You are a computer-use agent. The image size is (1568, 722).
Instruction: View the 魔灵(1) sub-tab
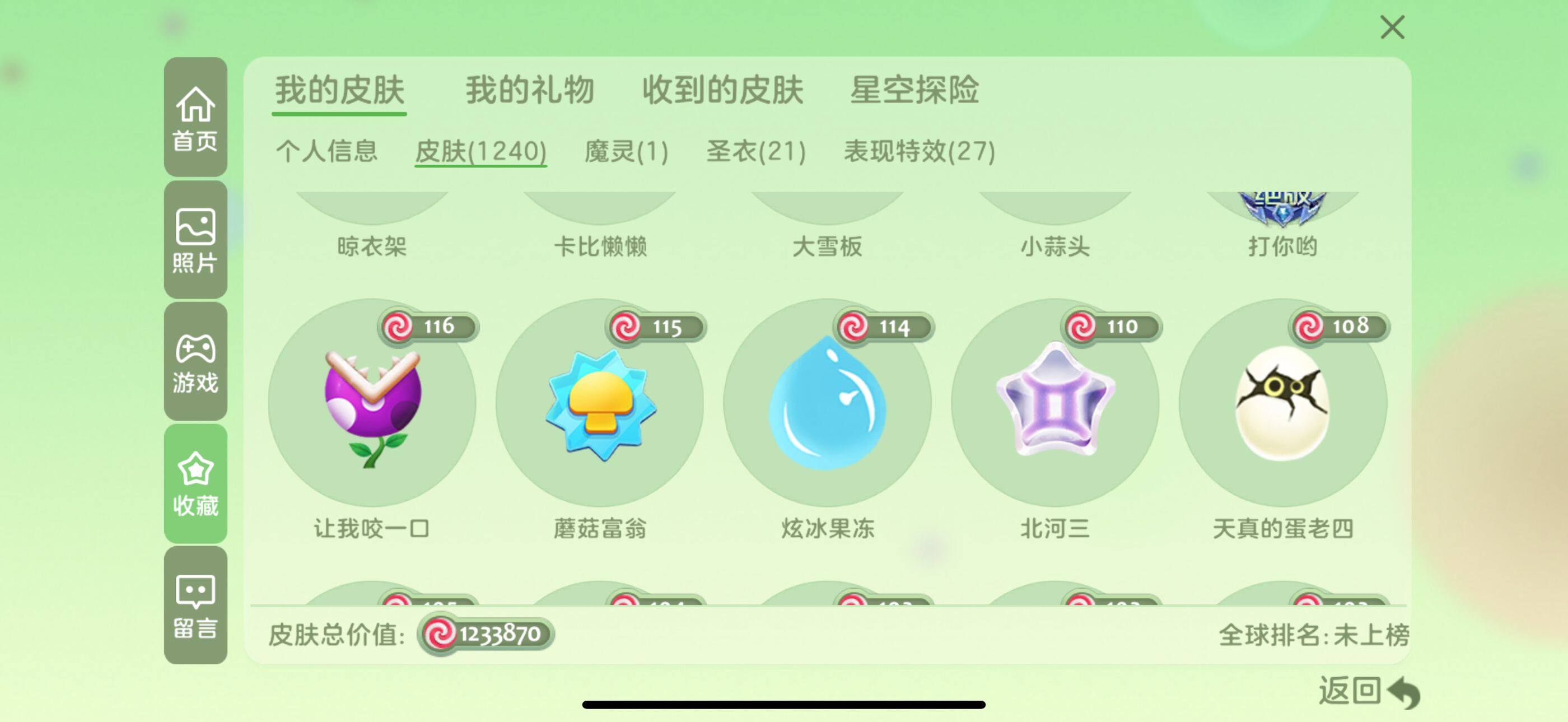tap(626, 151)
